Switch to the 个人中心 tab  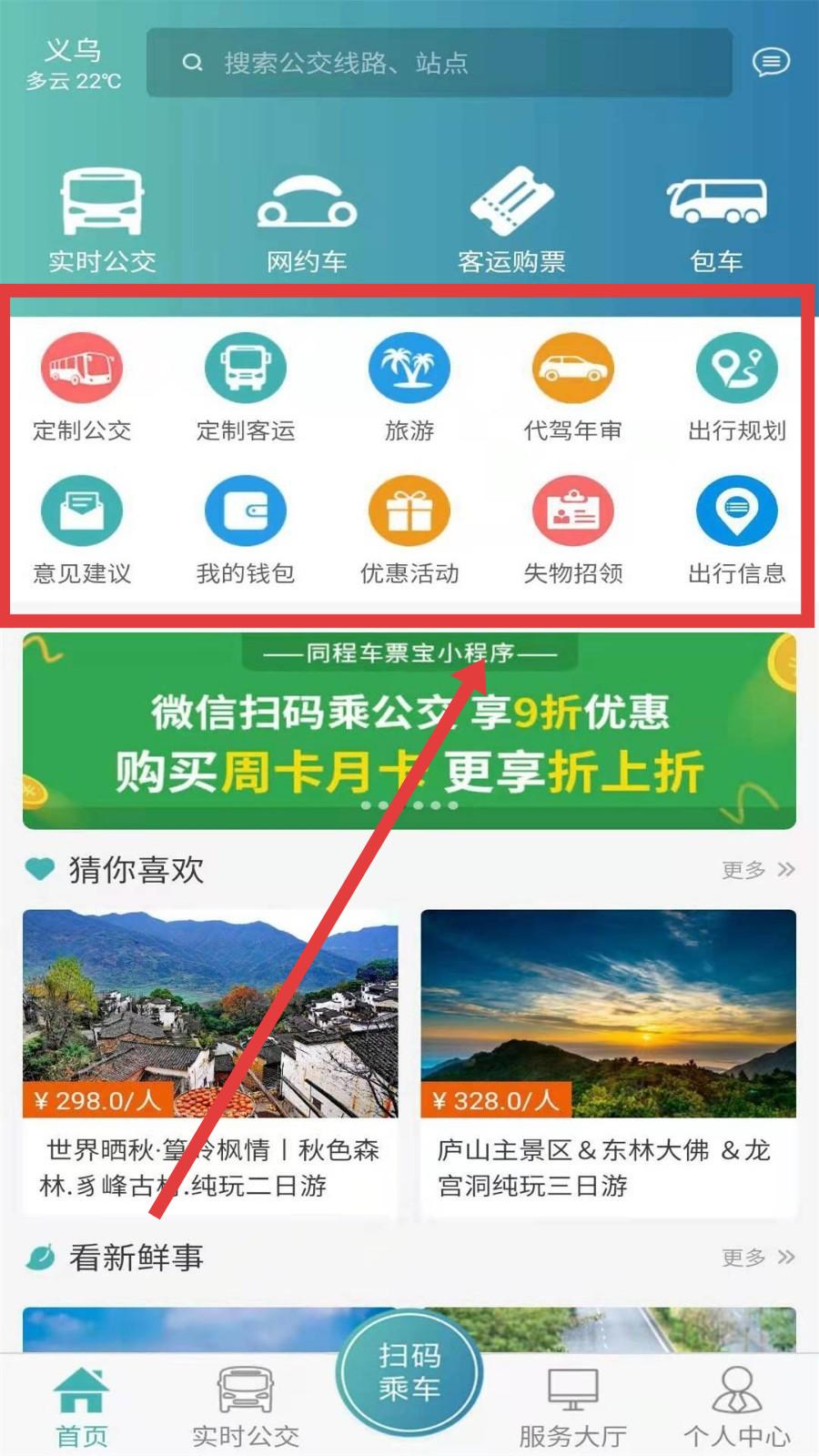coord(737,1407)
